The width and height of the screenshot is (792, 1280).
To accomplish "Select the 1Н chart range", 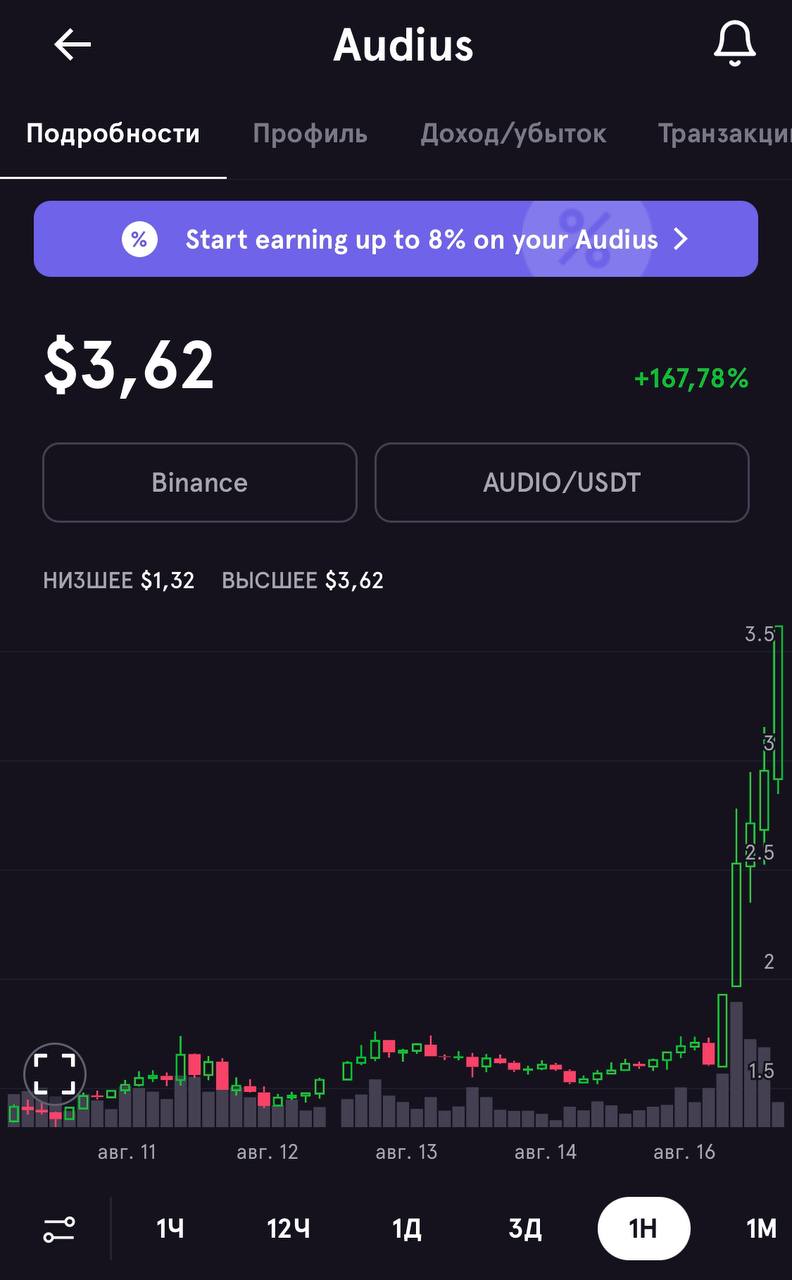I will pyautogui.click(x=644, y=1228).
